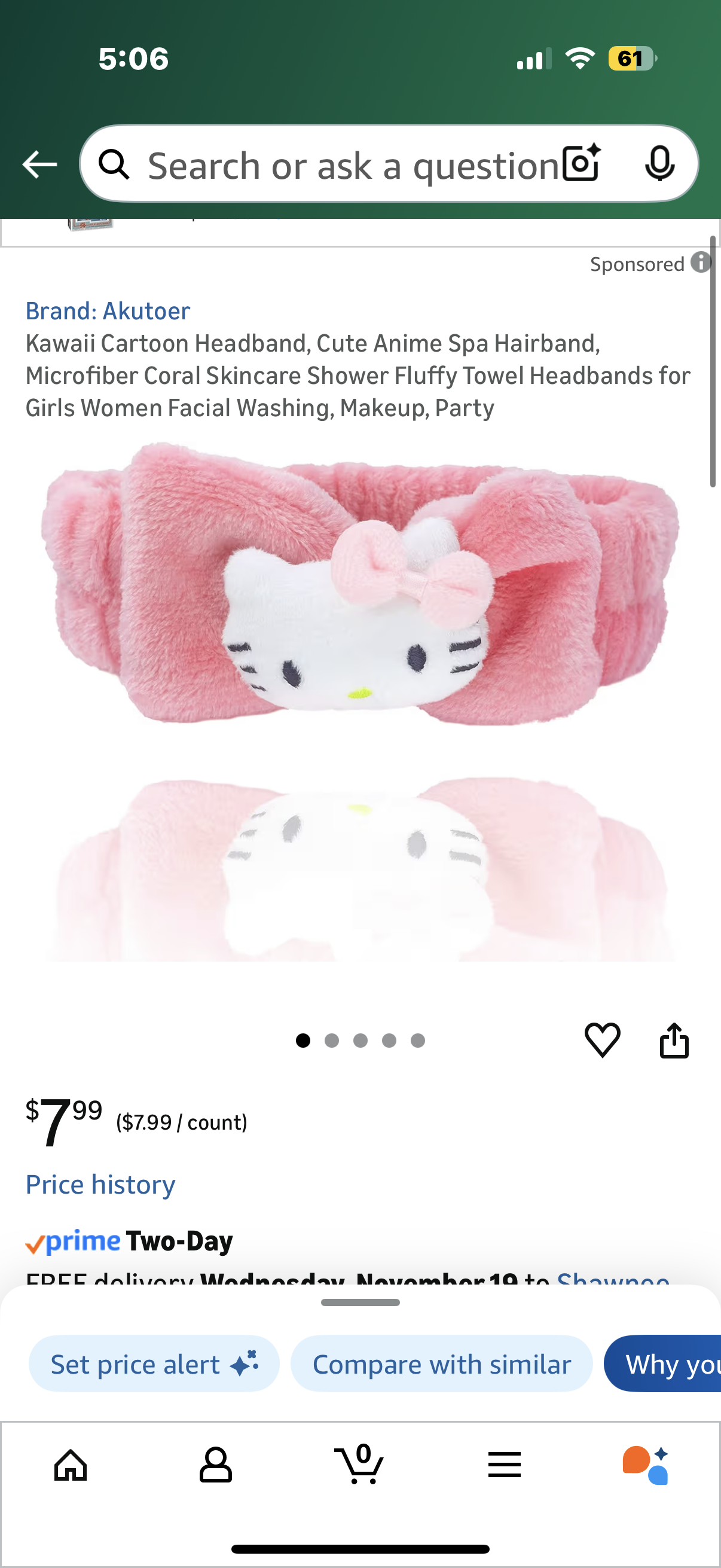721x1568 pixels.
Task: Open the pink headband product image
Action: click(x=360, y=584)
